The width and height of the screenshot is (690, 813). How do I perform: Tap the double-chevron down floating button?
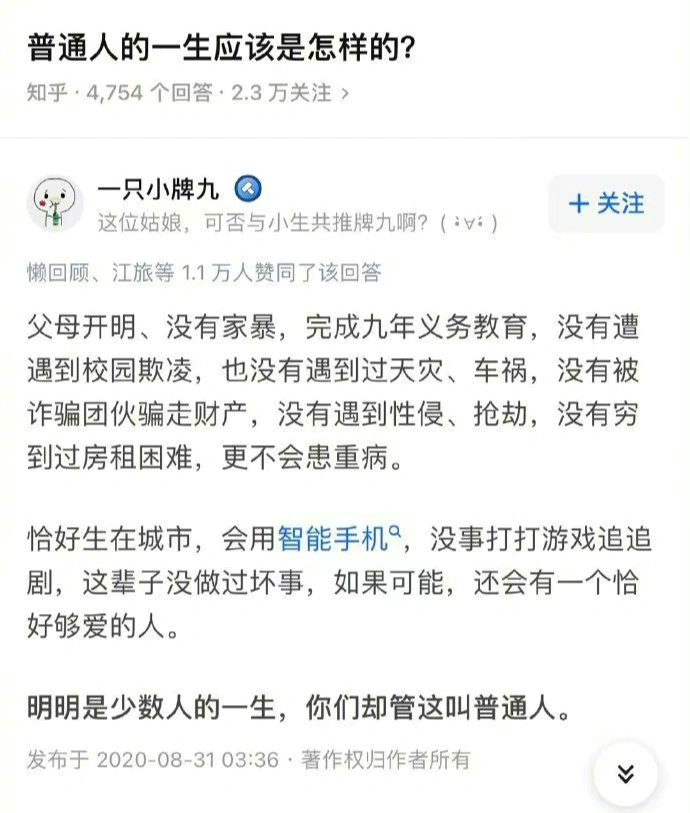coord(625,773)
